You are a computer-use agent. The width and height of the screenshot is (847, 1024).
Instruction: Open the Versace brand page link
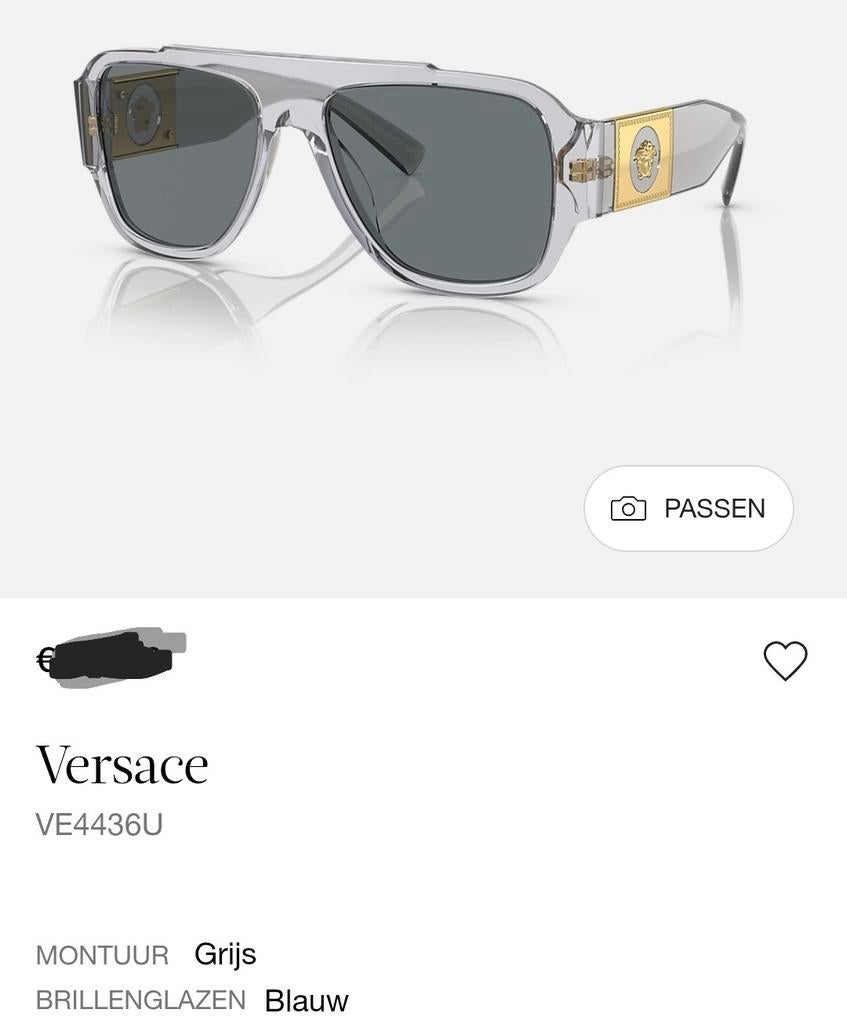pyautogui.click(x=122, y=764)
